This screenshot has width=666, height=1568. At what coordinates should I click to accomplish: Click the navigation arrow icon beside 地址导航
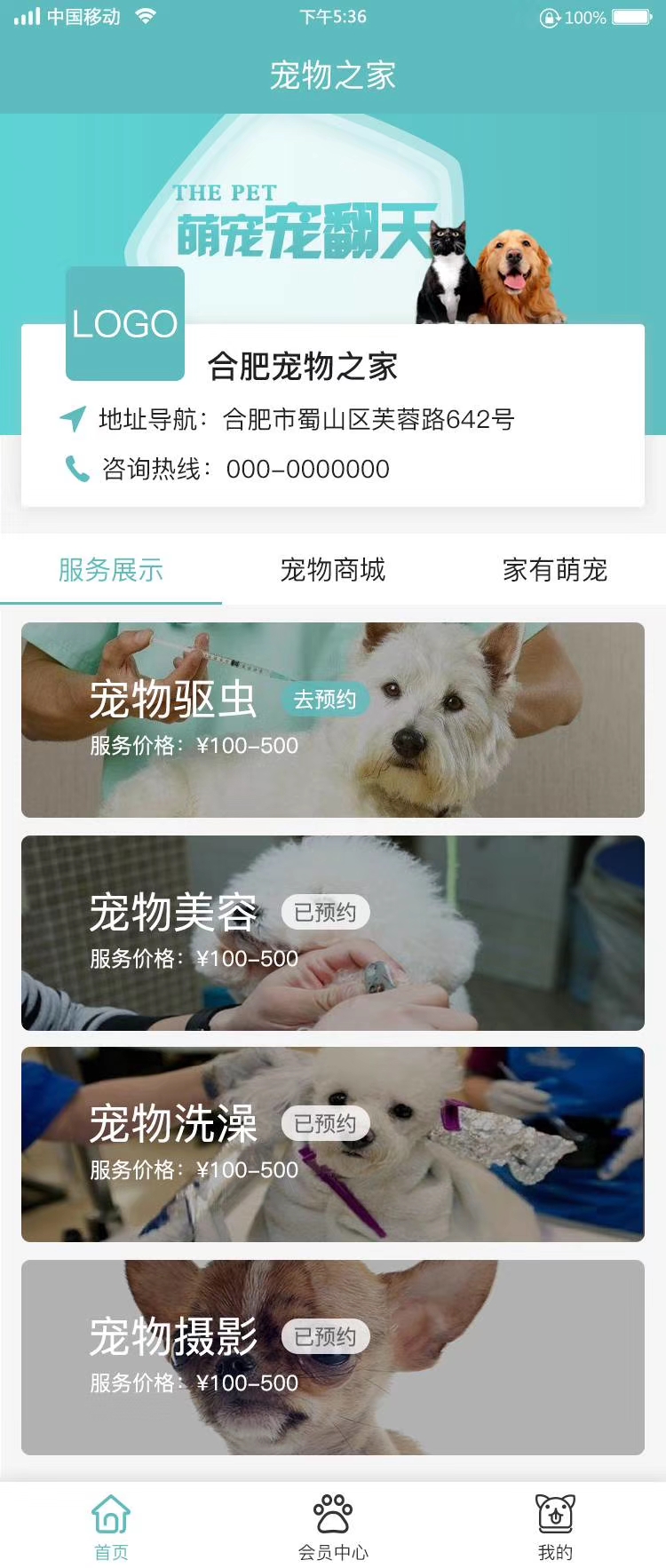click(x=75, y=416)
